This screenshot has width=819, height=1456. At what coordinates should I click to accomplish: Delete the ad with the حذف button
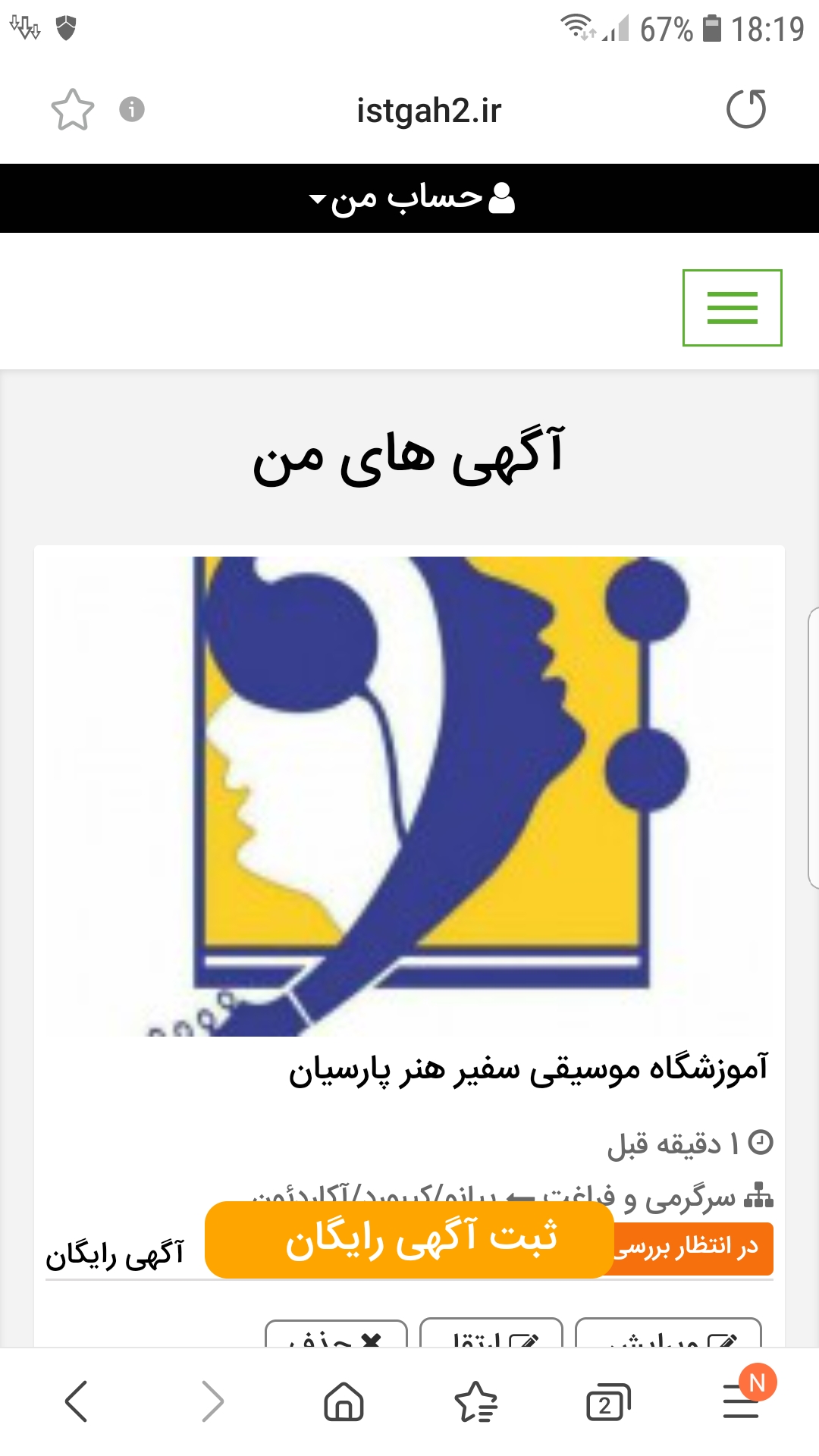[336, 1336]
